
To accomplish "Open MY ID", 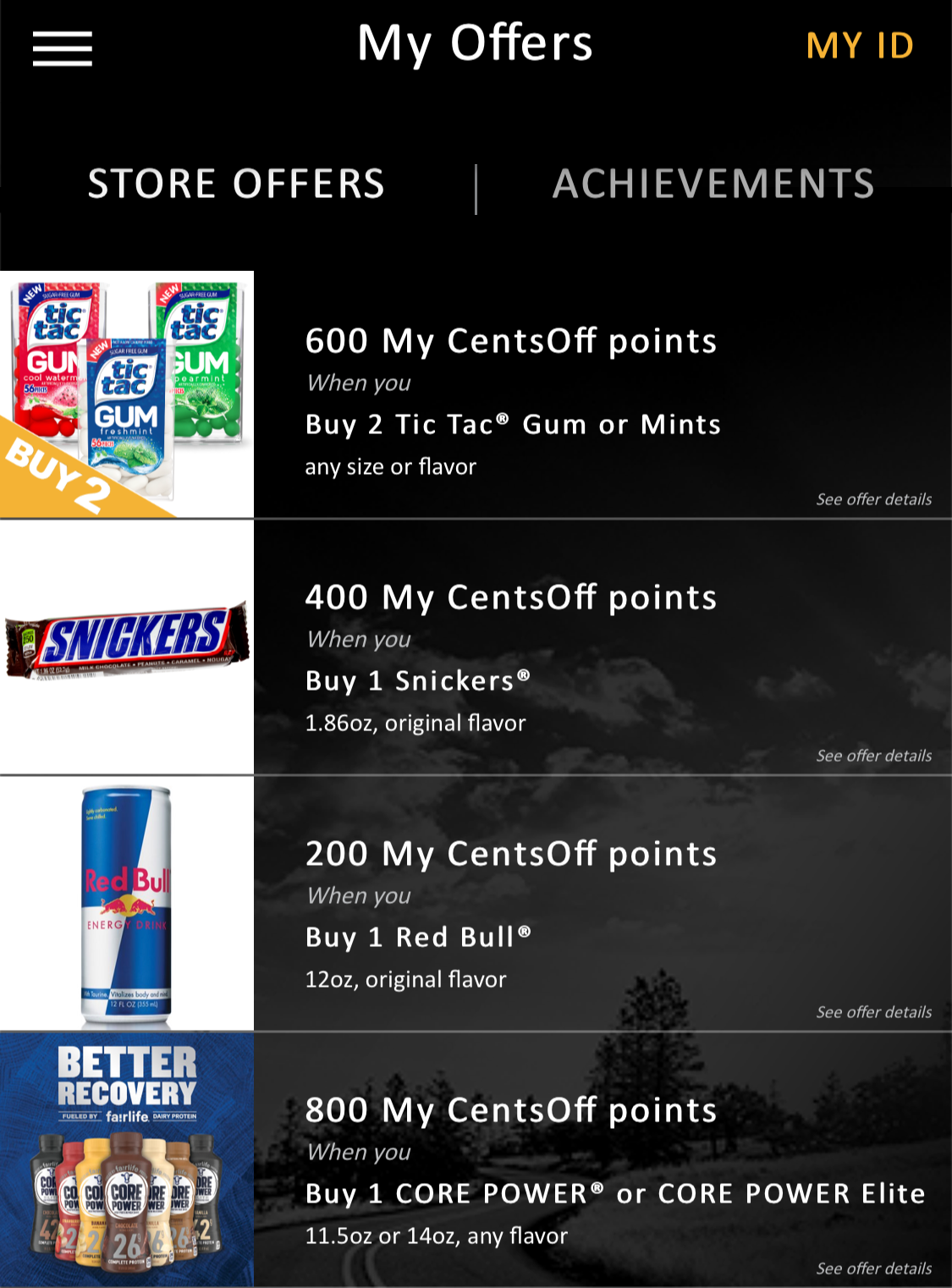I will pyautogui.click(x=860, y=46).
